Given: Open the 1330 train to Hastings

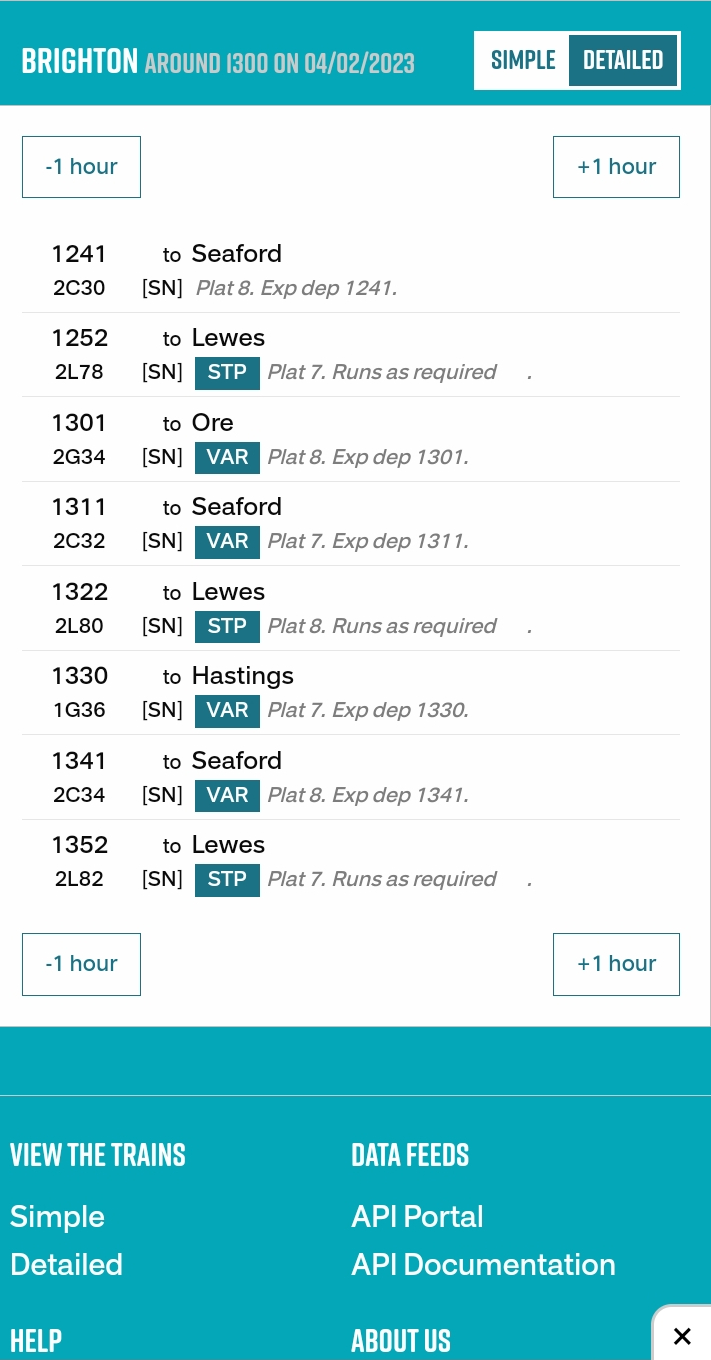Looking at the screenshot, I should (x=242, y=676).
